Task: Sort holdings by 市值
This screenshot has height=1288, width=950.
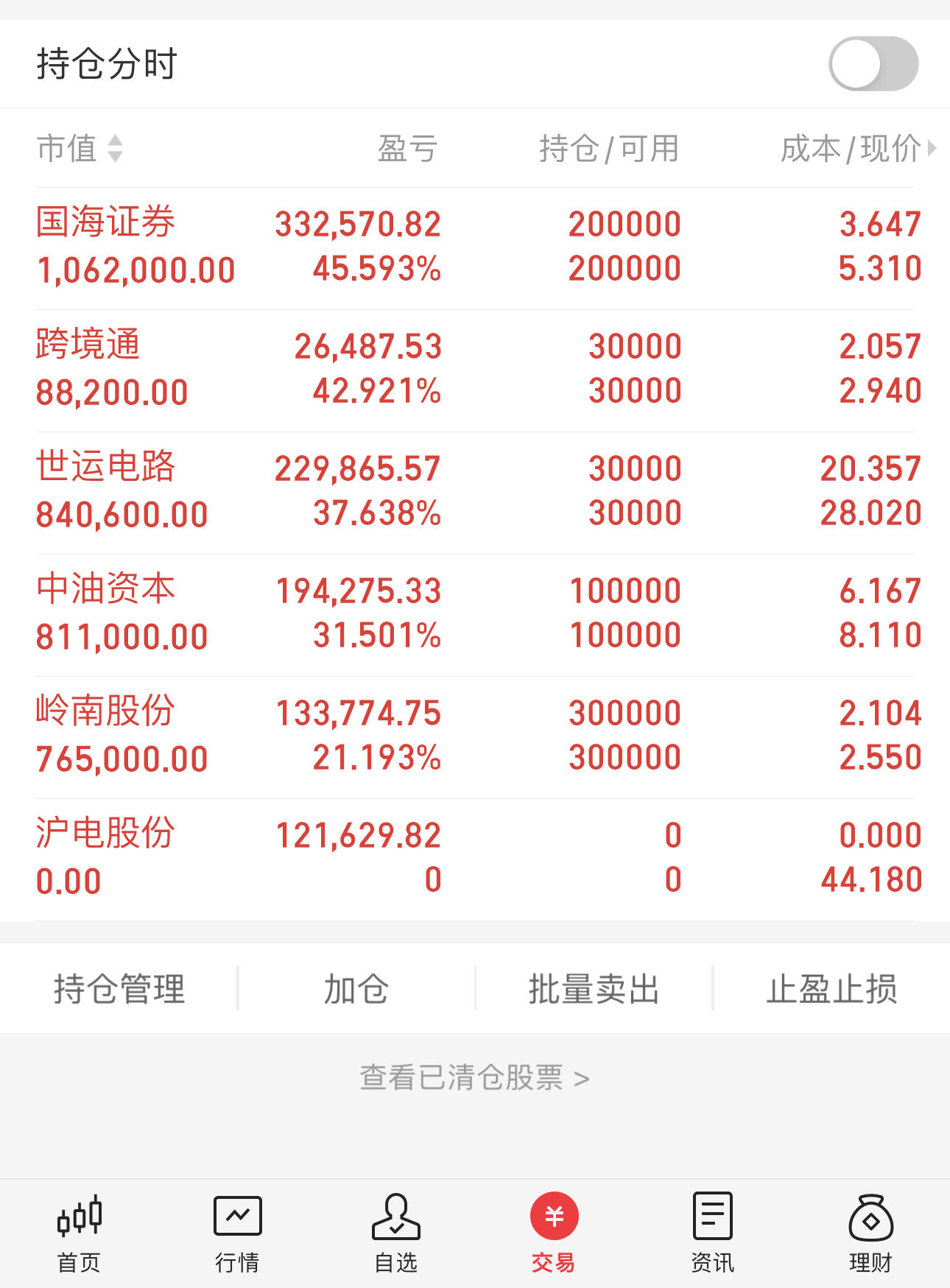Action: tap(80, 148)
